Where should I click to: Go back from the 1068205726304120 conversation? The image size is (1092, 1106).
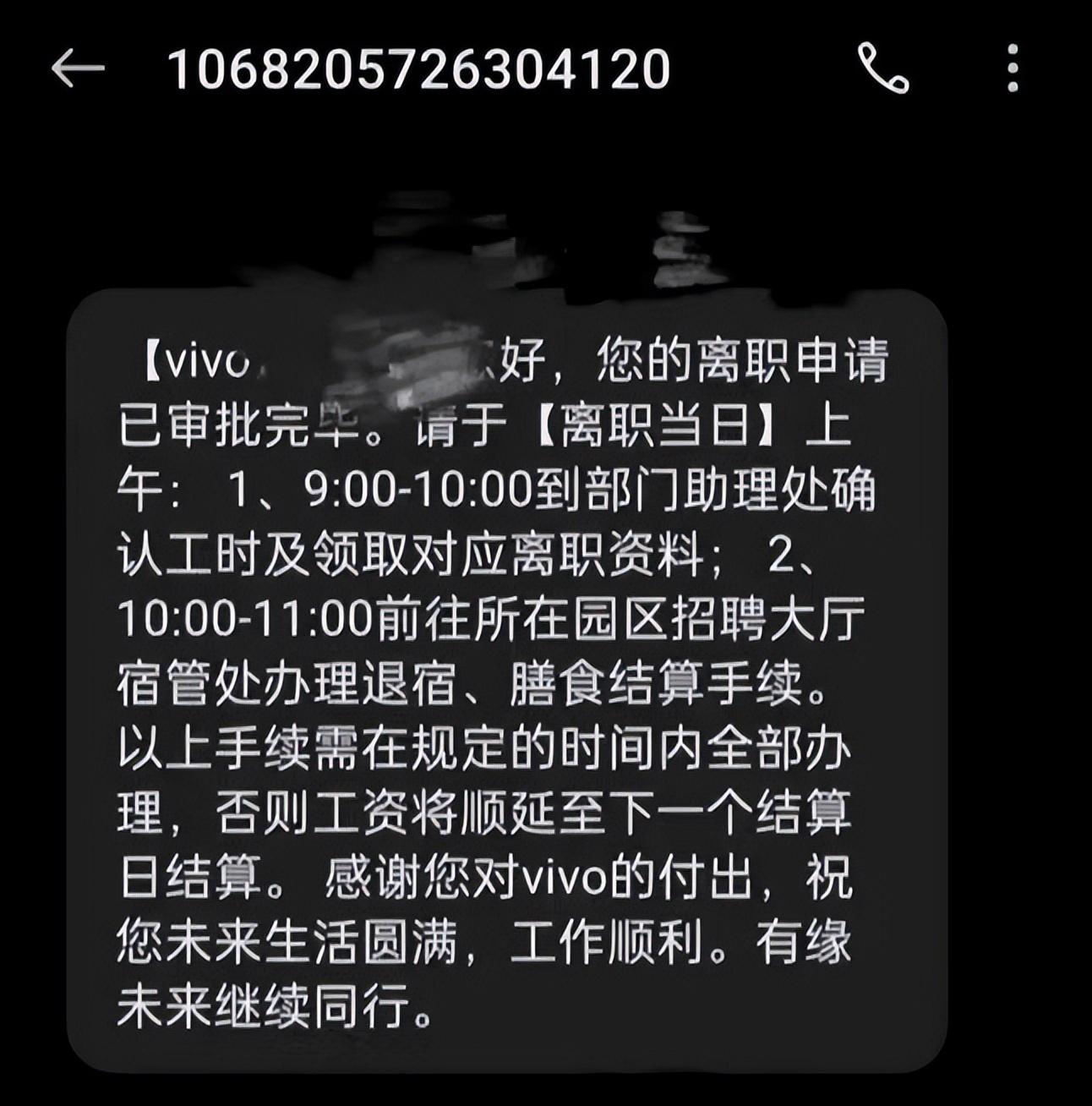click(x=78, y=68)
